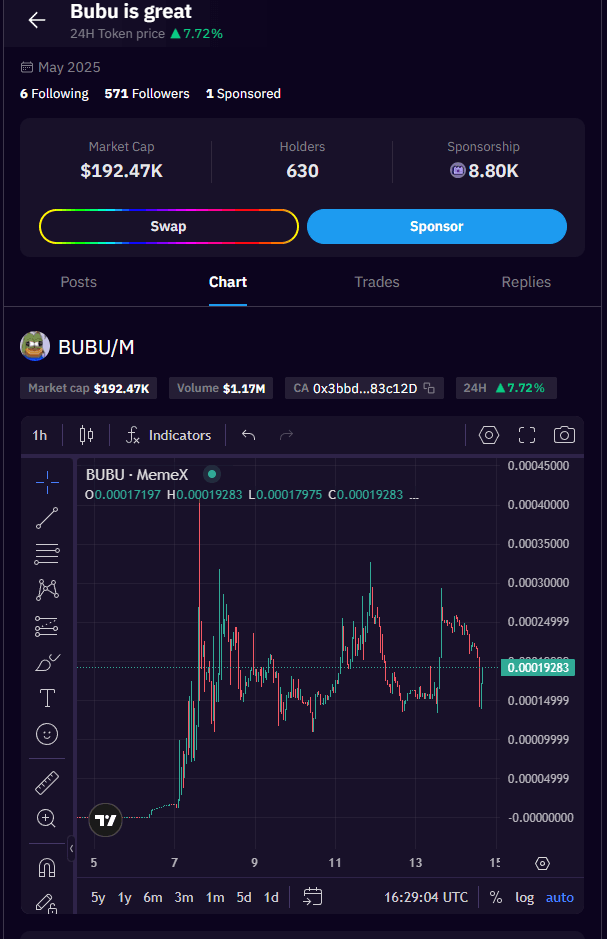The height and width of the screenshot is (939, 607).
Task: Enter fullscreen chart mode
Action: [x=527, y=435]
